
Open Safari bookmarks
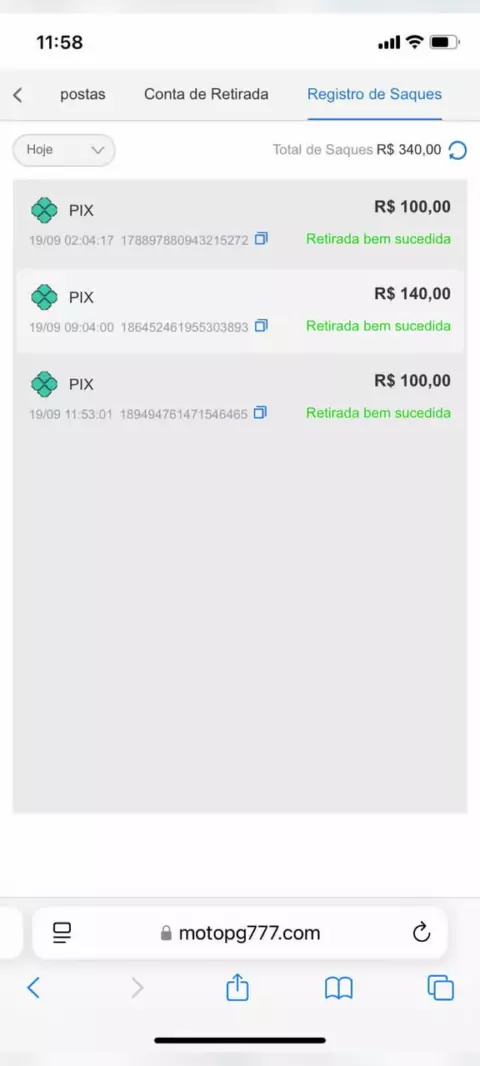click(339, 988)
